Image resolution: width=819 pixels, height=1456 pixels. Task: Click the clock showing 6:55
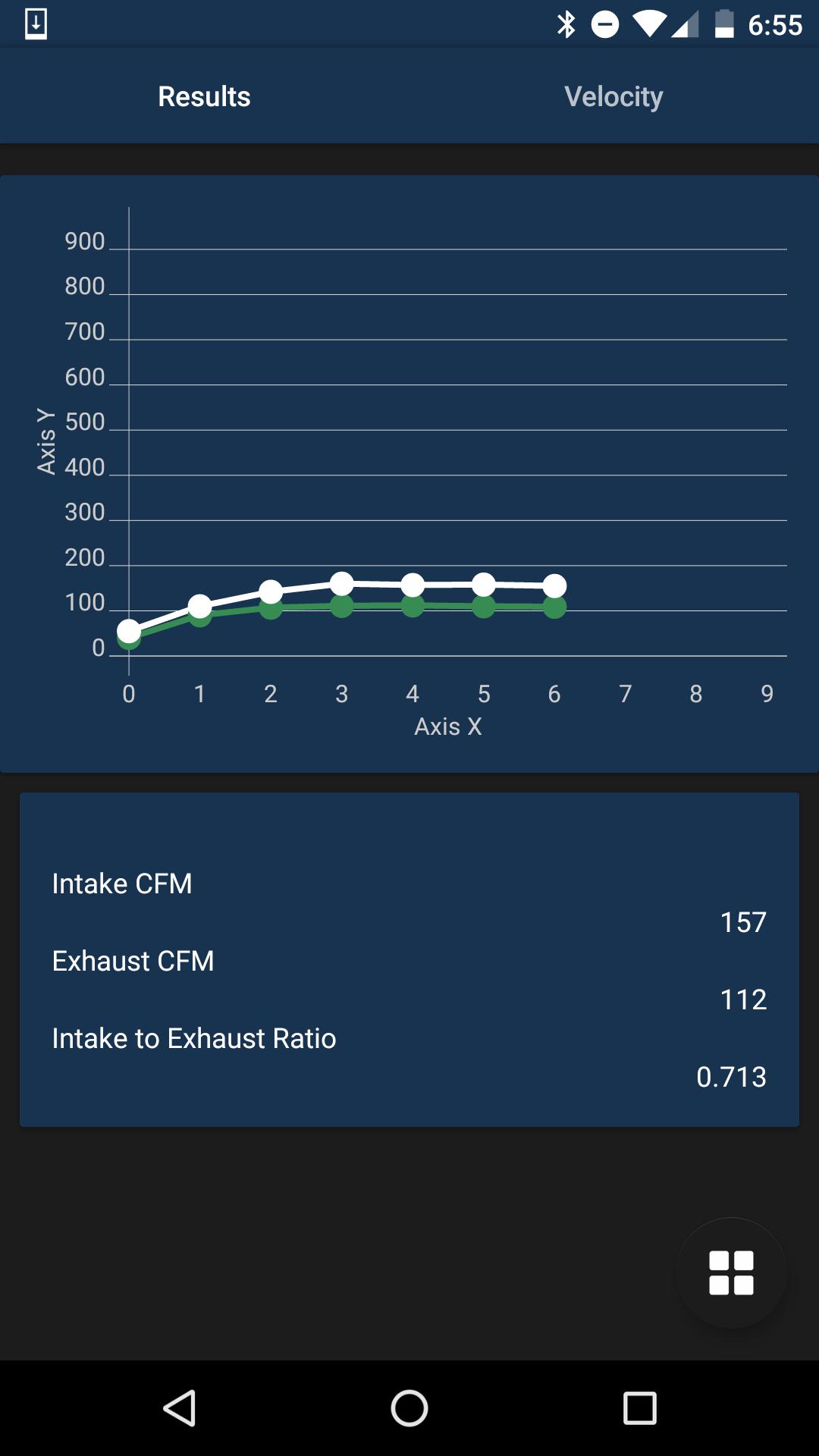tap(775, 24)
